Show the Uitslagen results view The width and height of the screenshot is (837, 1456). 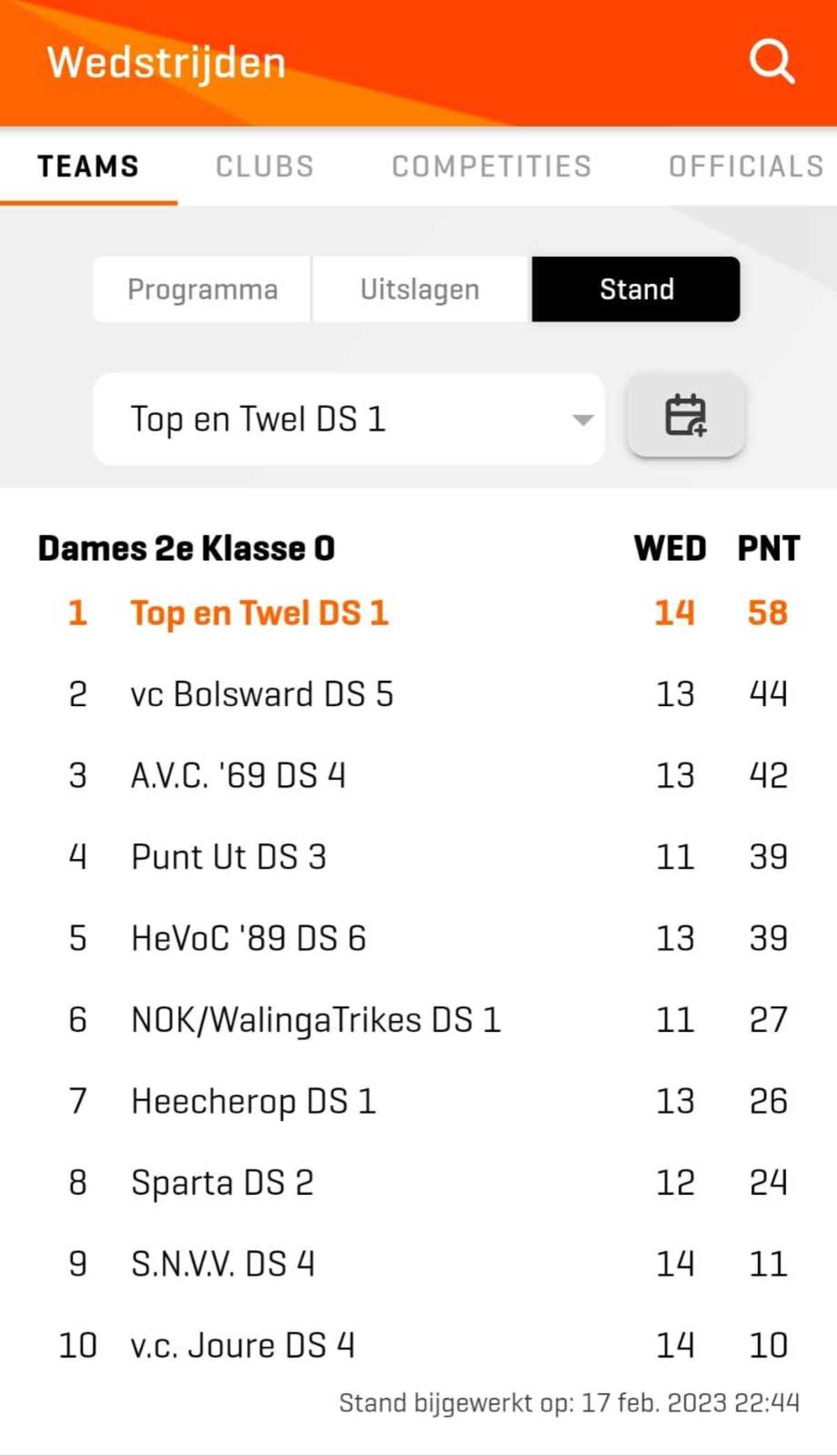421,290
